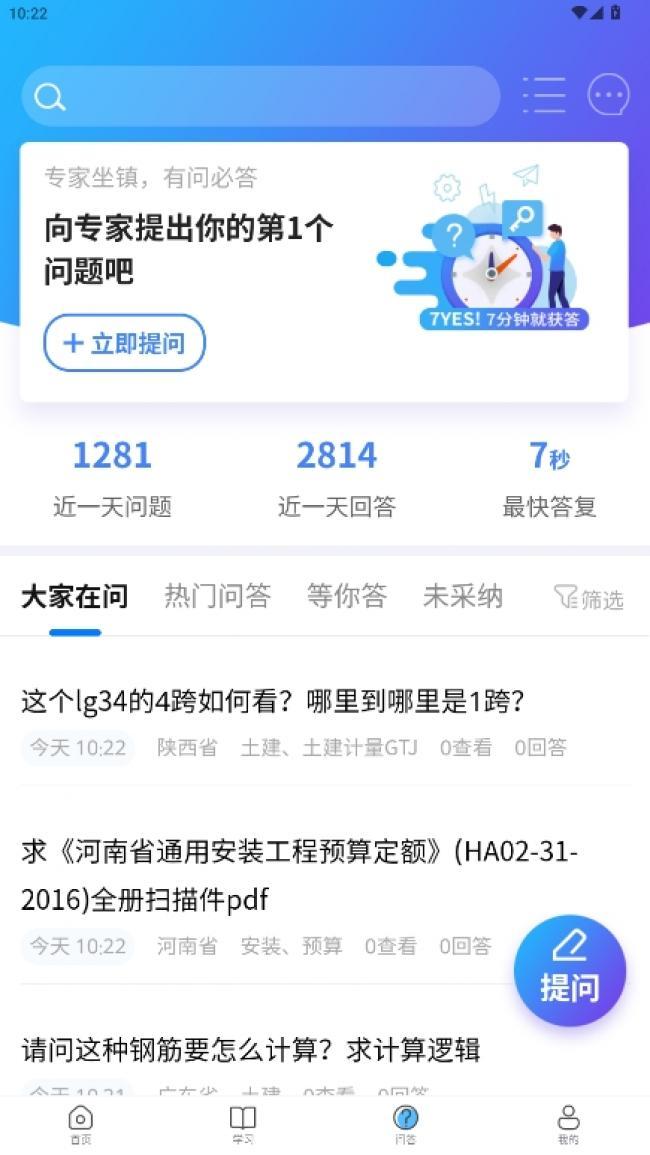650x1155 pixels.
Task: Open the question about lg34的4跨
Action: click(273, 702)
